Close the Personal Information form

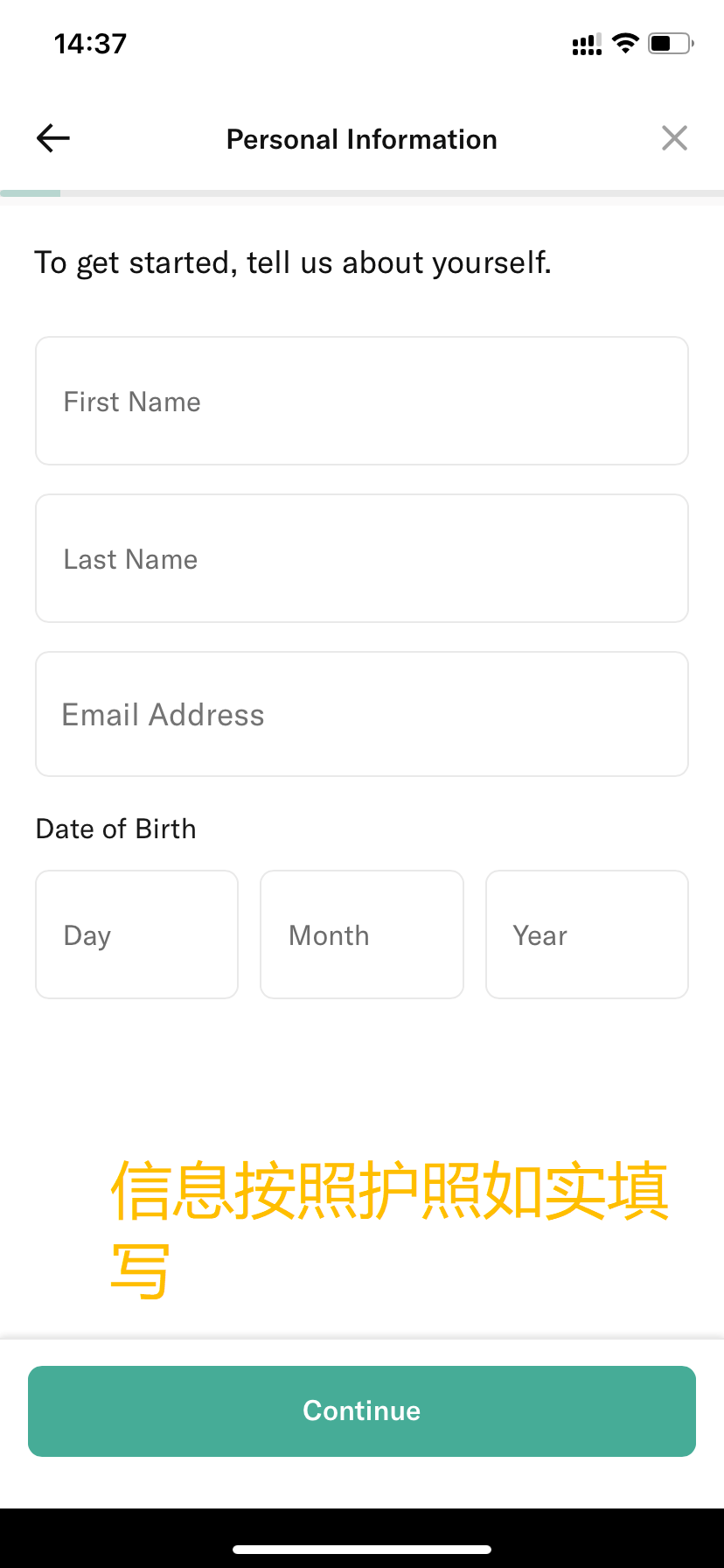click(674, 138)
